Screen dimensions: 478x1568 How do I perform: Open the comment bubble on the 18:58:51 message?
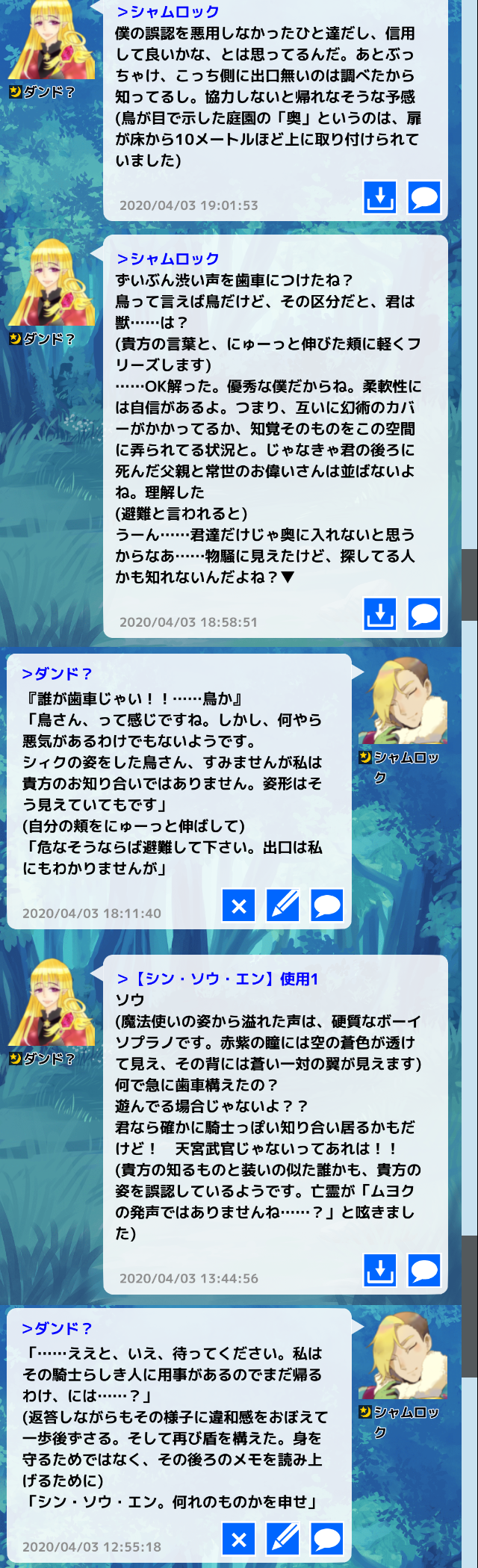pos(424,614)
